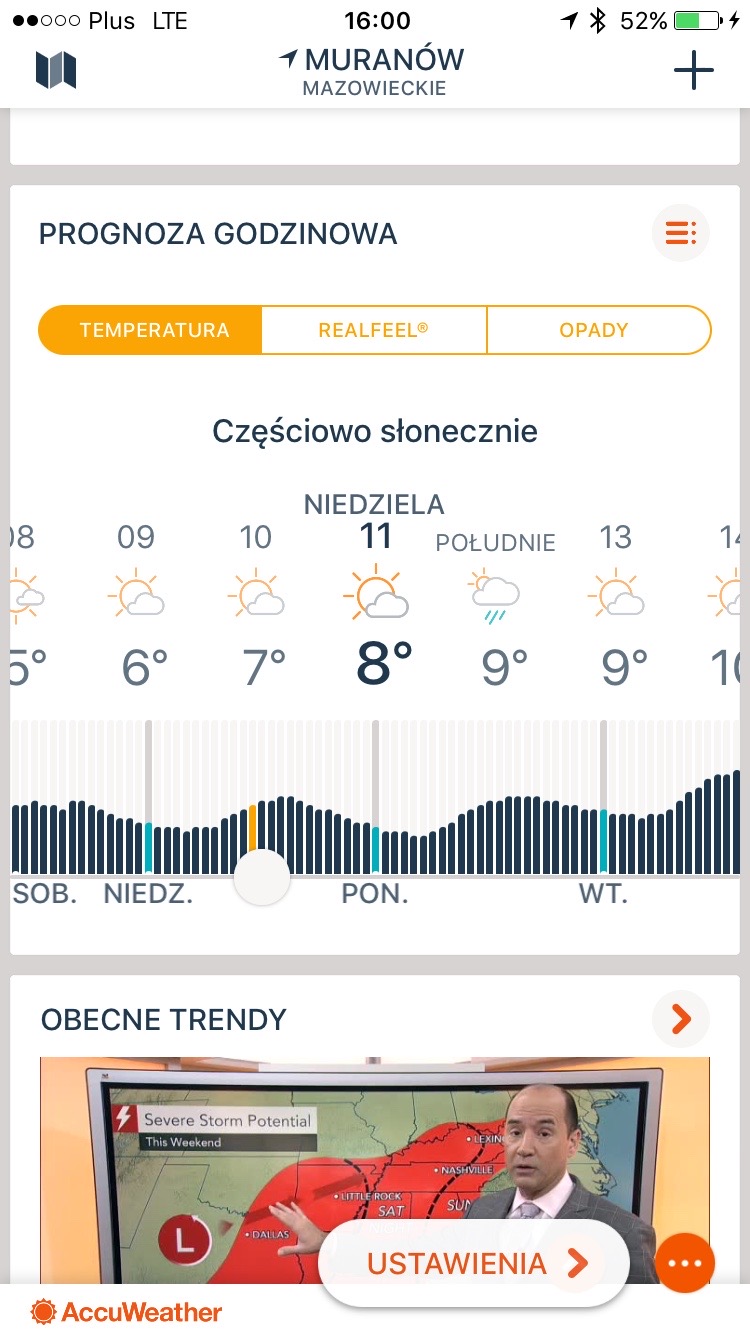Open the orange three-dot menu

point(685,1263)
